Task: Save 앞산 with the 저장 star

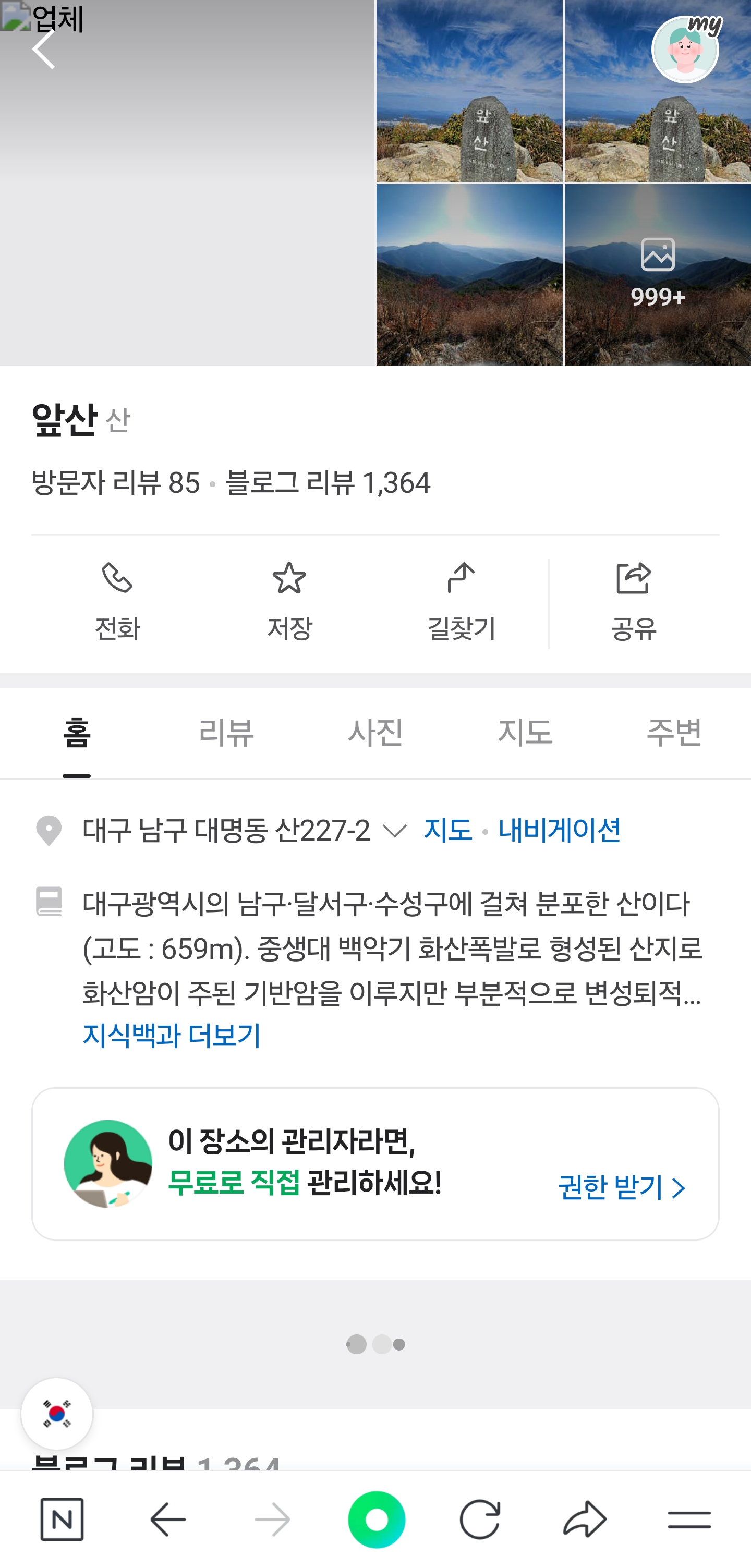Action: (x=289, y=603)
